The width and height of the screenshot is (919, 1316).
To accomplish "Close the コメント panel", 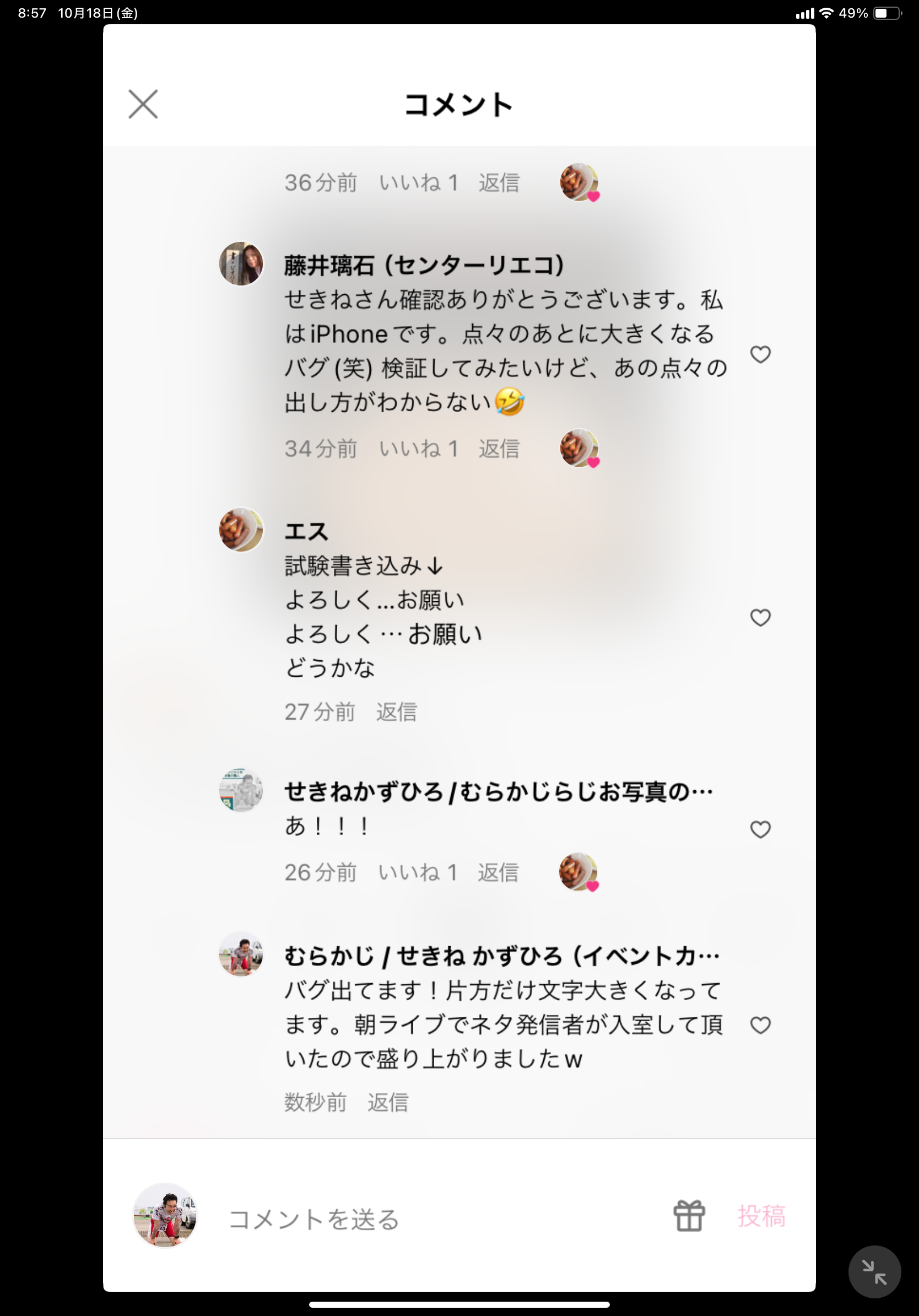I will [x=143, y=104].
